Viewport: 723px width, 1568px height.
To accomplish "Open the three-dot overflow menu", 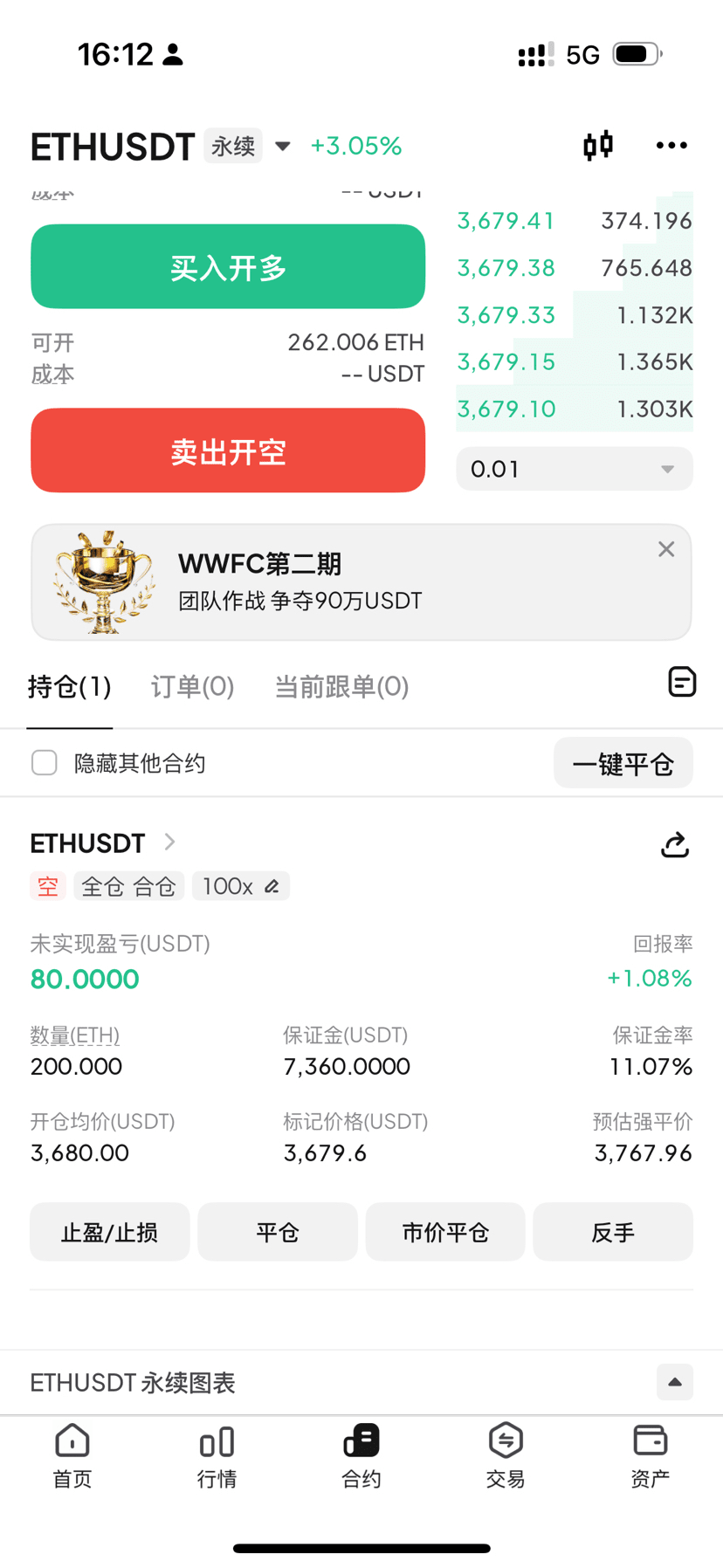I will click(671, 146).
